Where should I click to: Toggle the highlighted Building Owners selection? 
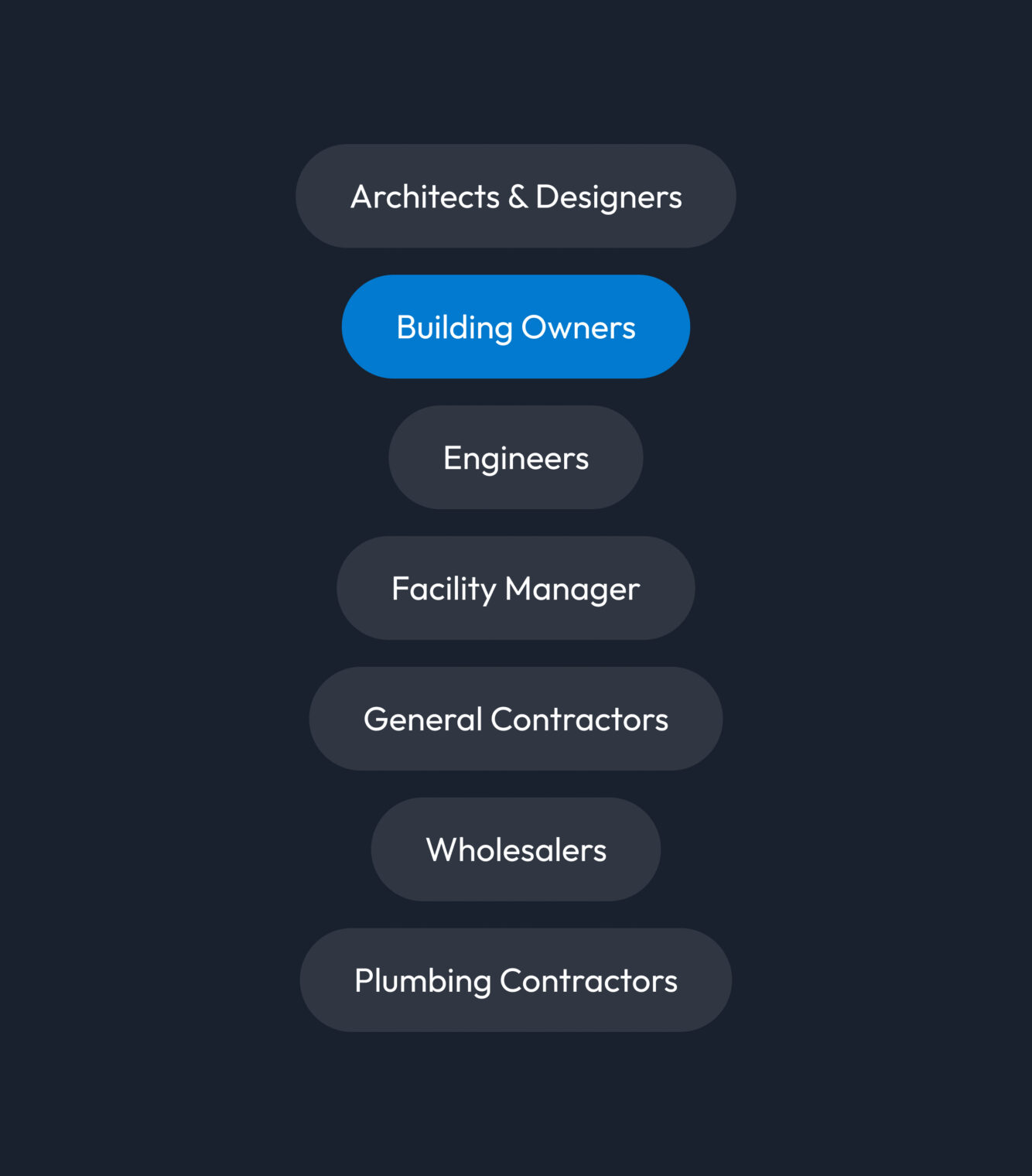(x=516, y=326)
